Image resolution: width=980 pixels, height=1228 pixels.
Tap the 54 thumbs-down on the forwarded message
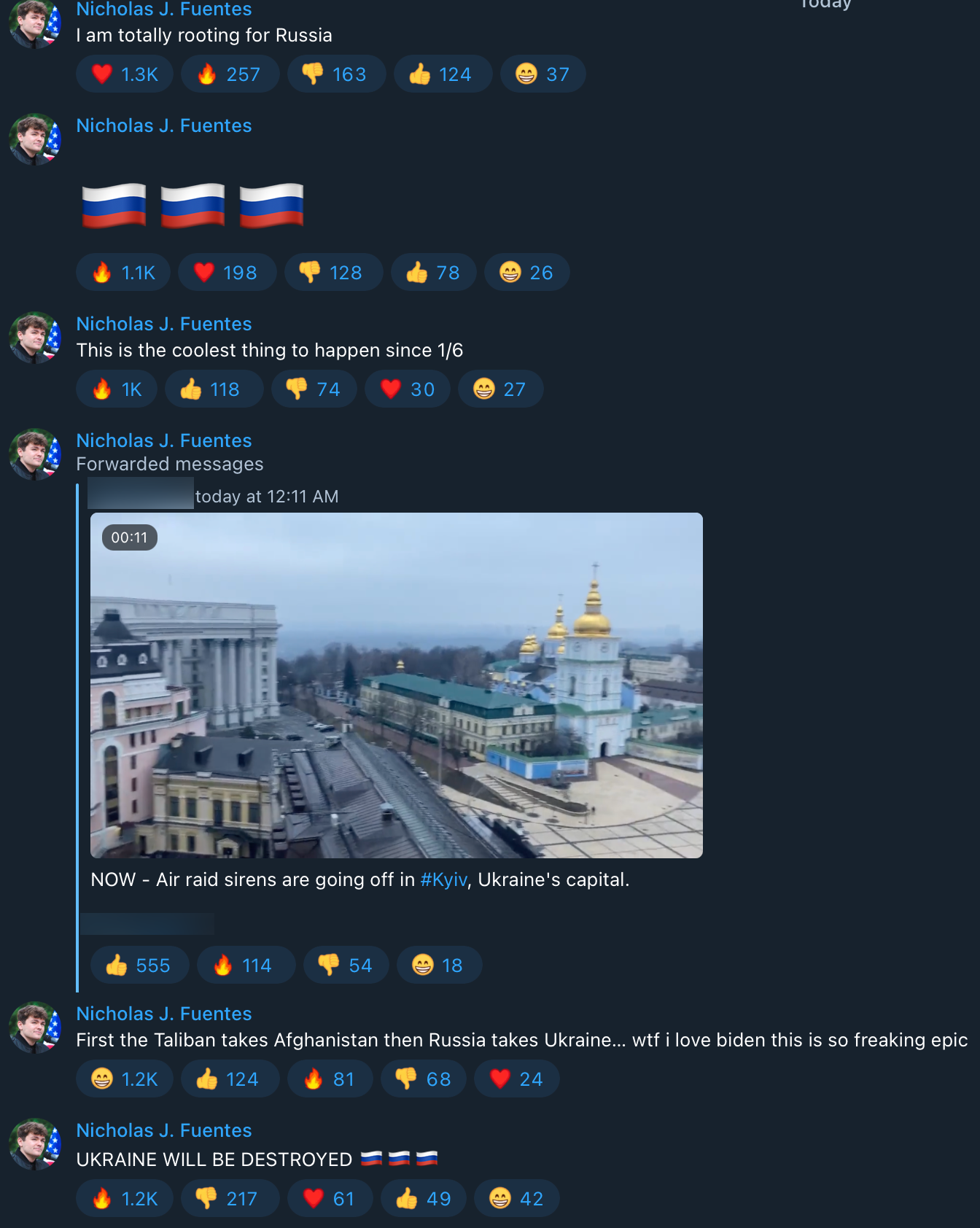[346, 965]
